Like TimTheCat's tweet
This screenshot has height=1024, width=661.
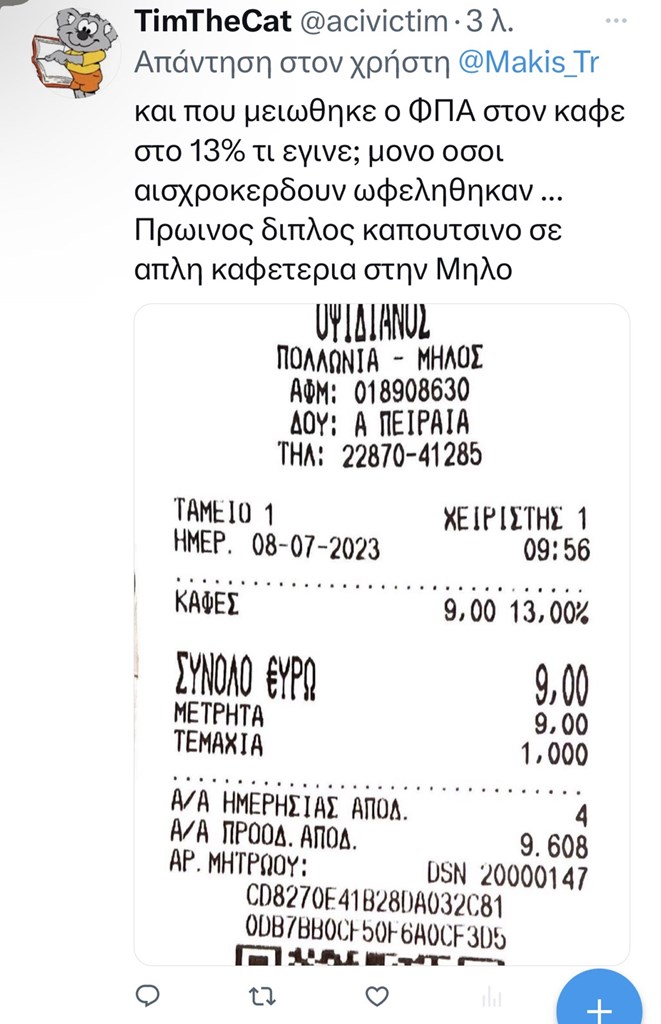[377, 997]
